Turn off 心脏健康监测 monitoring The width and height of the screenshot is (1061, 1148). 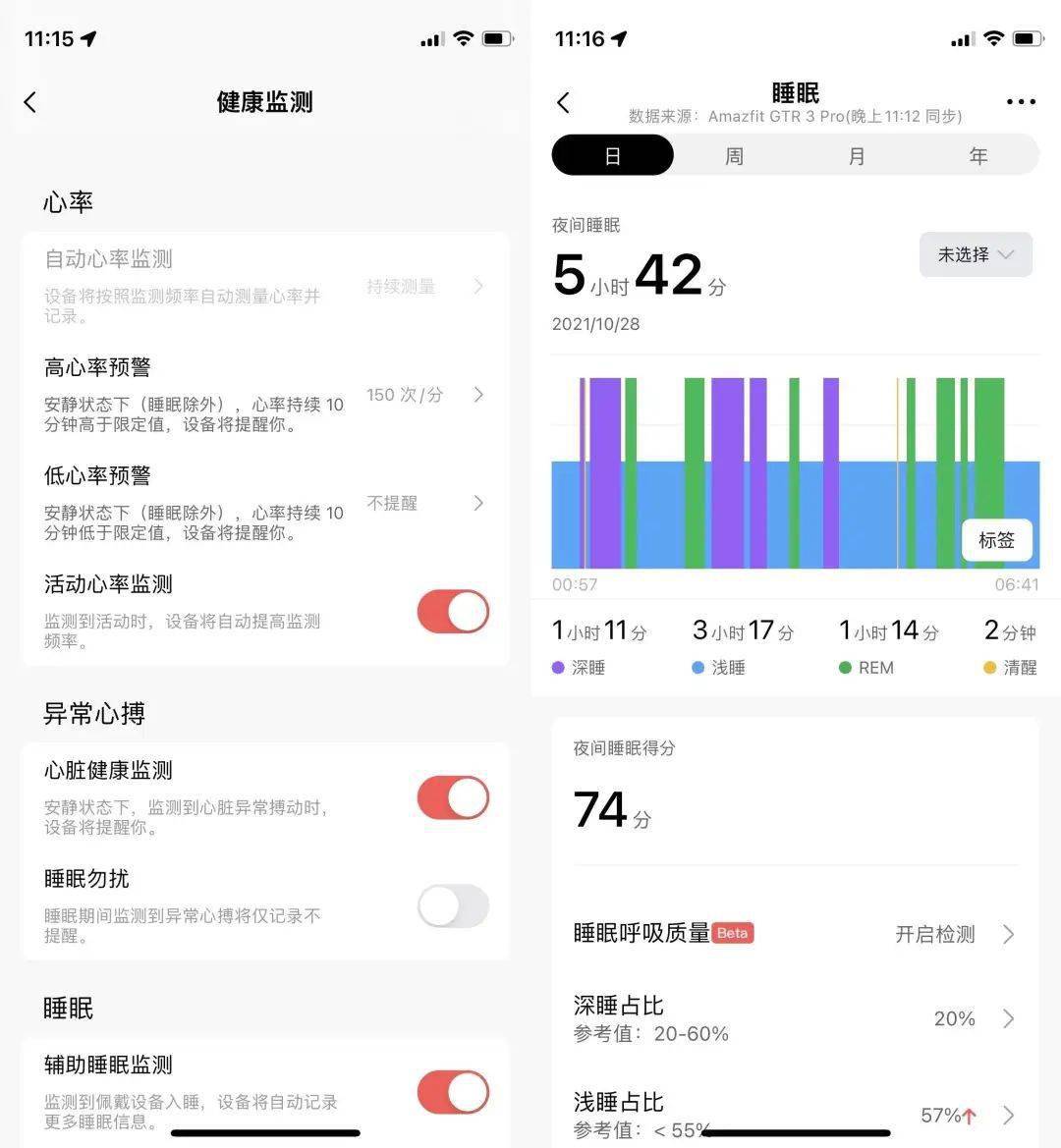coord(452,797)
